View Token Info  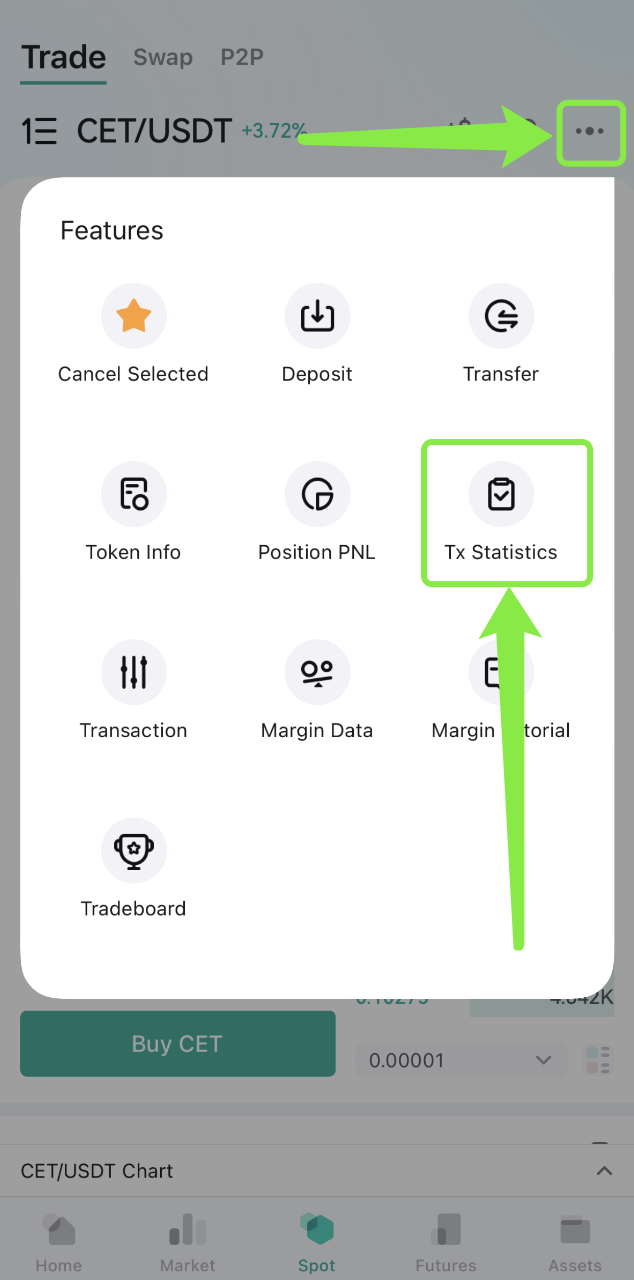click(133, 513)
